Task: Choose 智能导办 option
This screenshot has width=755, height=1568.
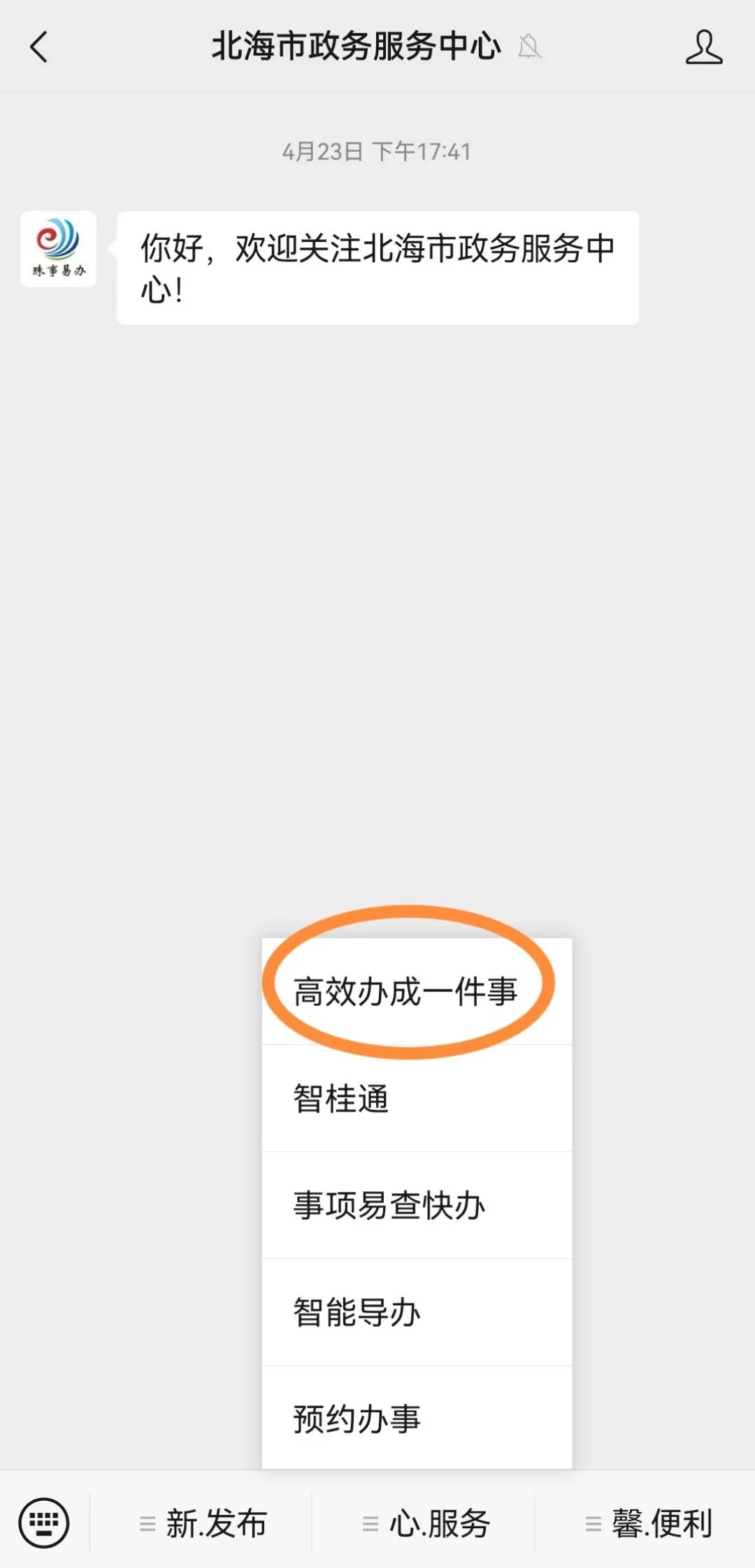Action: click(x=417, y=1312)
